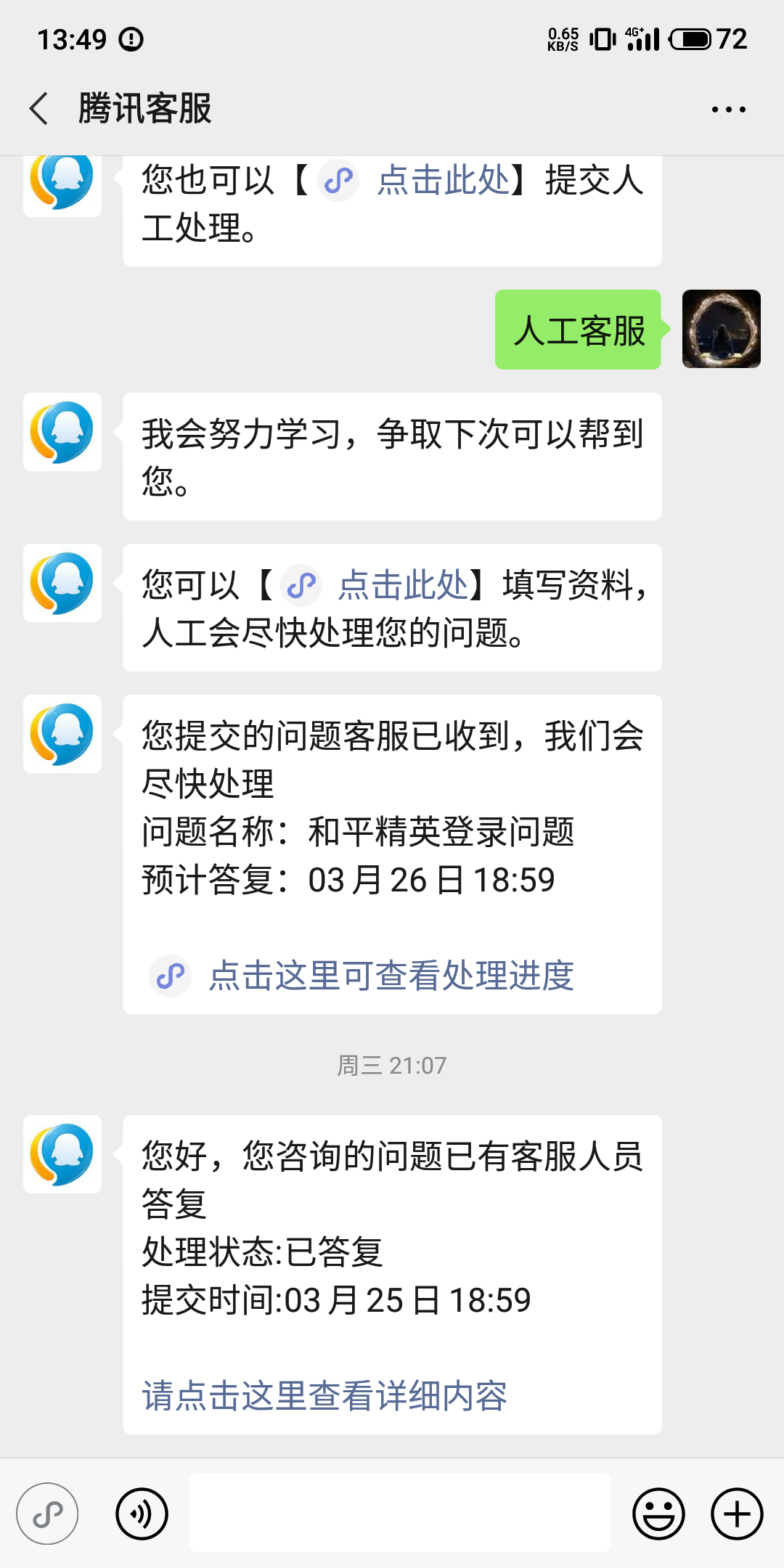This screenshot has width=784, height=1568.
Task: Open the three-dot overflow menu
Action: click(x=728, y=110)
